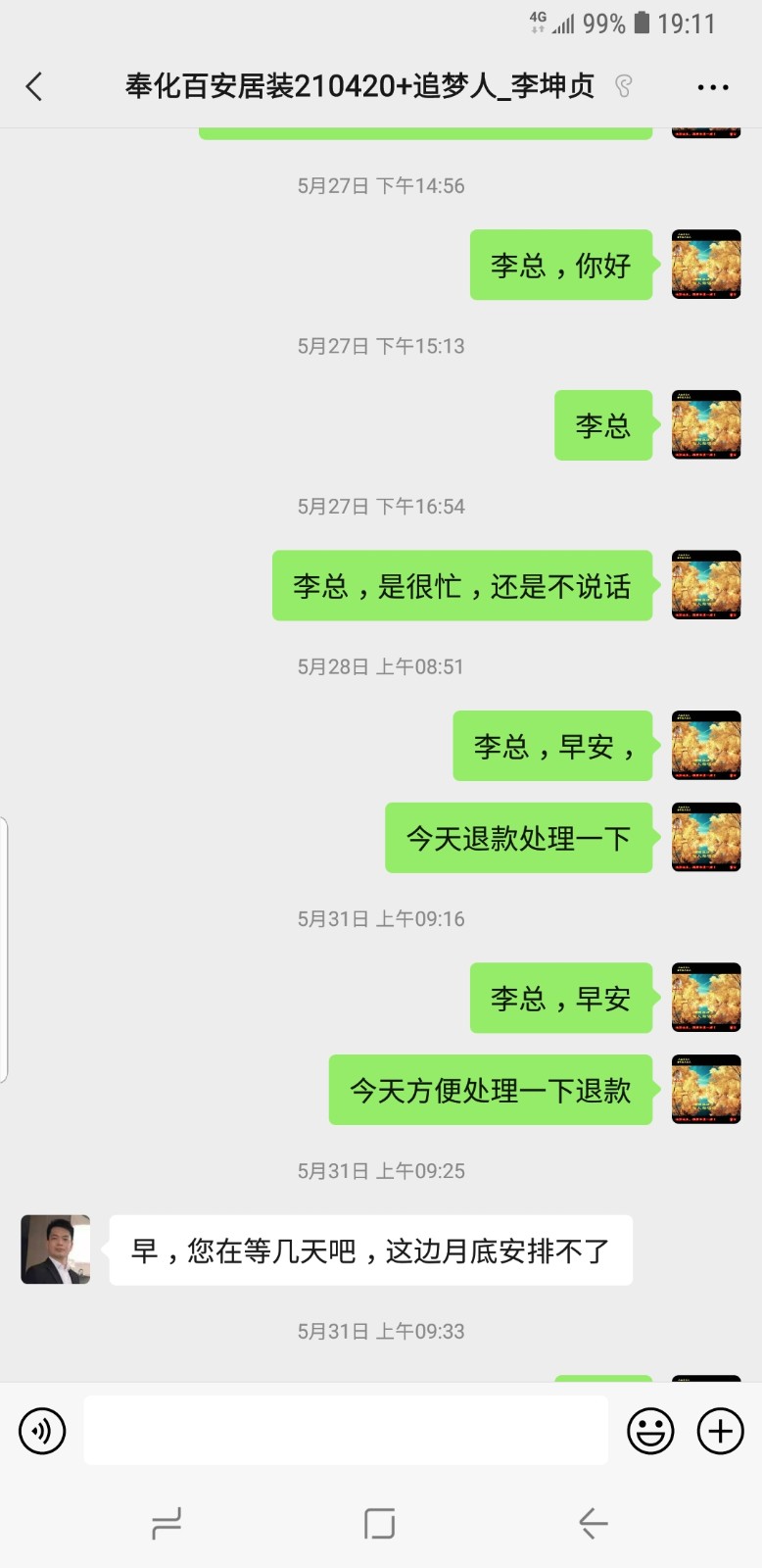Open the three-dot chat info menu
This screenshot has height=1568, width=762.
712,87
